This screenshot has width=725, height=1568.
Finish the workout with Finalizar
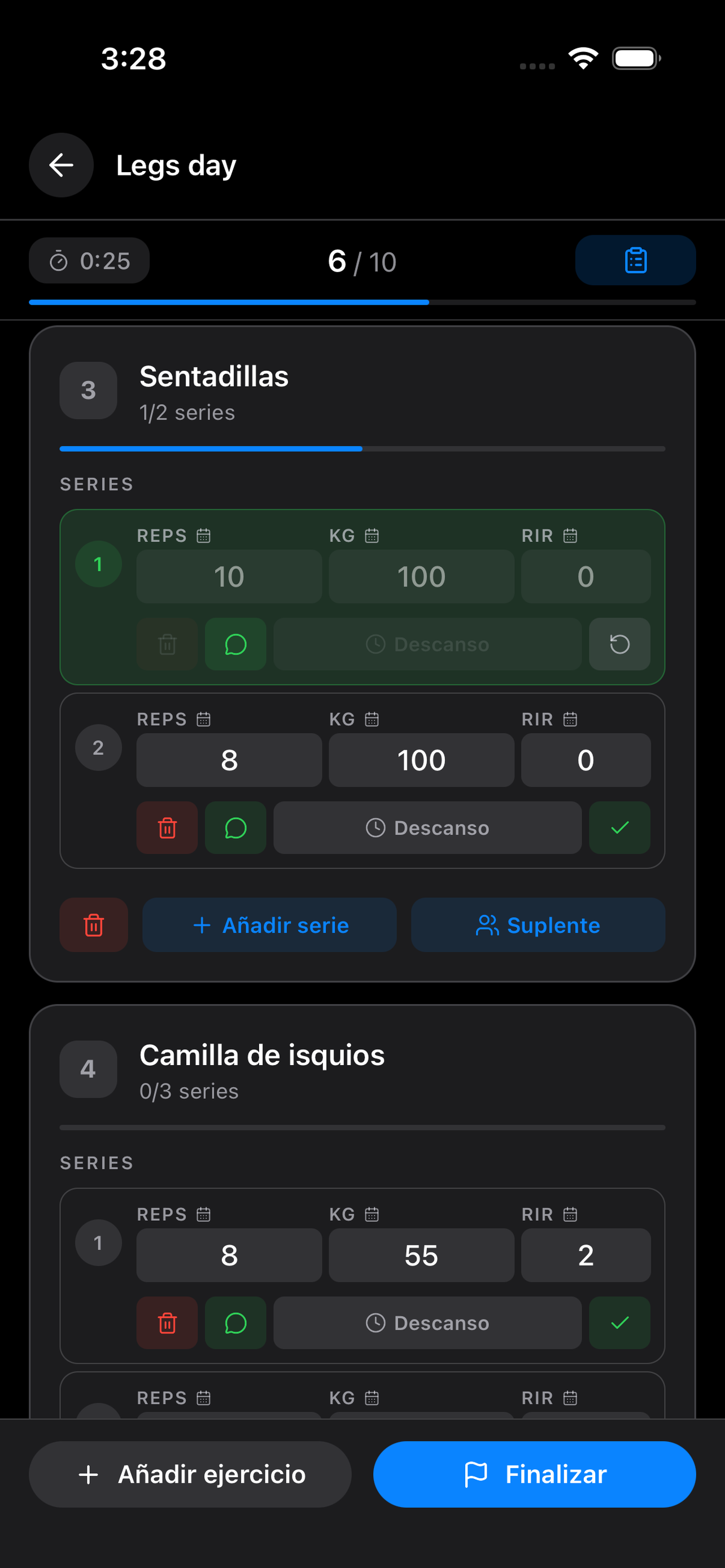534,1474
